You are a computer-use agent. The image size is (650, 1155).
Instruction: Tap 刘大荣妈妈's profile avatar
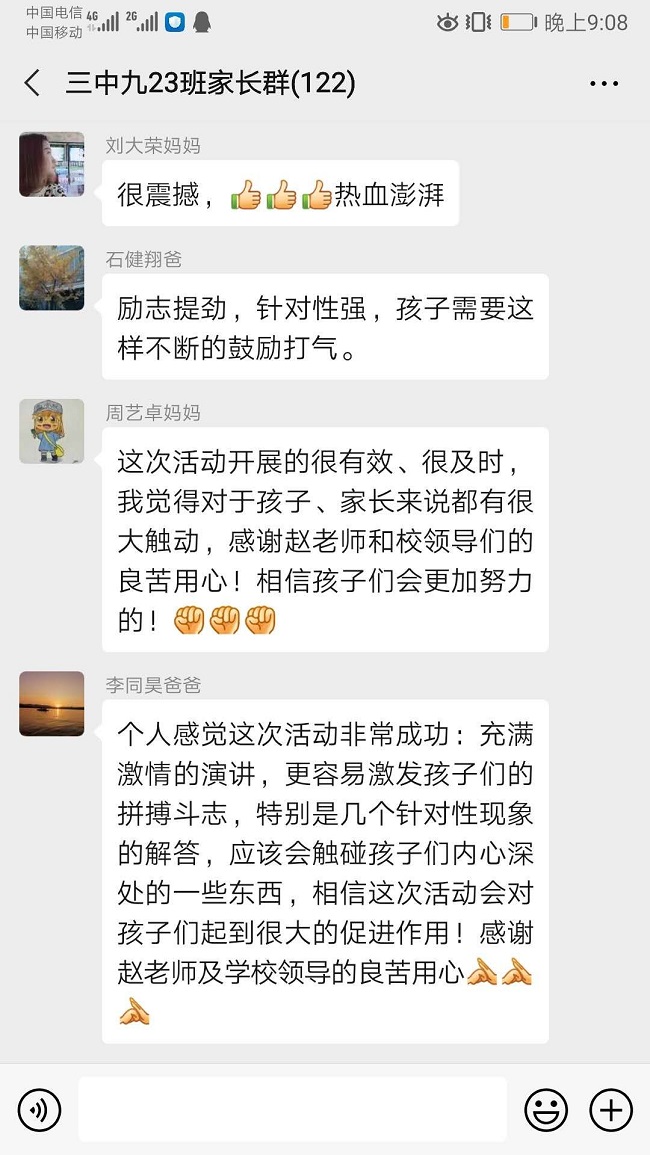[52, 164]
